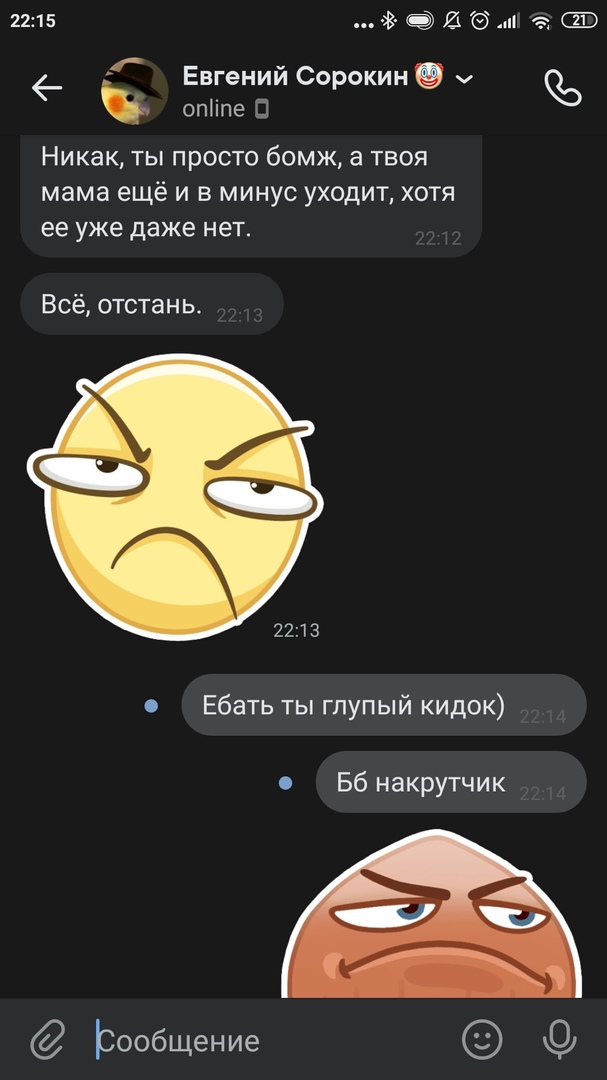This screenshot has height=1080, width=607.
Task: Expand the Евгений Сорокин chat menu
Action: pos(464,79)
